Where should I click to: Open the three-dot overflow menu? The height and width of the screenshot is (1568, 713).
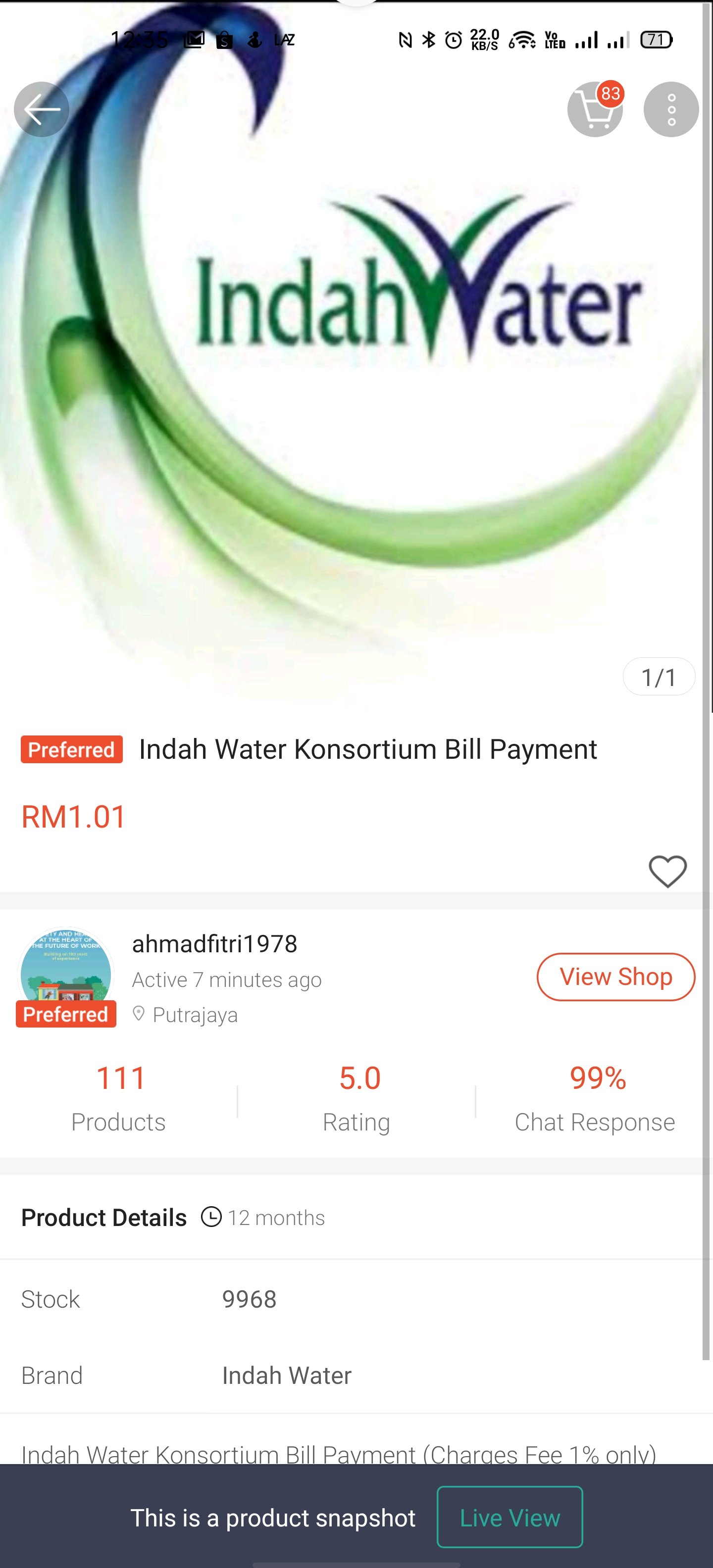(671, 109)
